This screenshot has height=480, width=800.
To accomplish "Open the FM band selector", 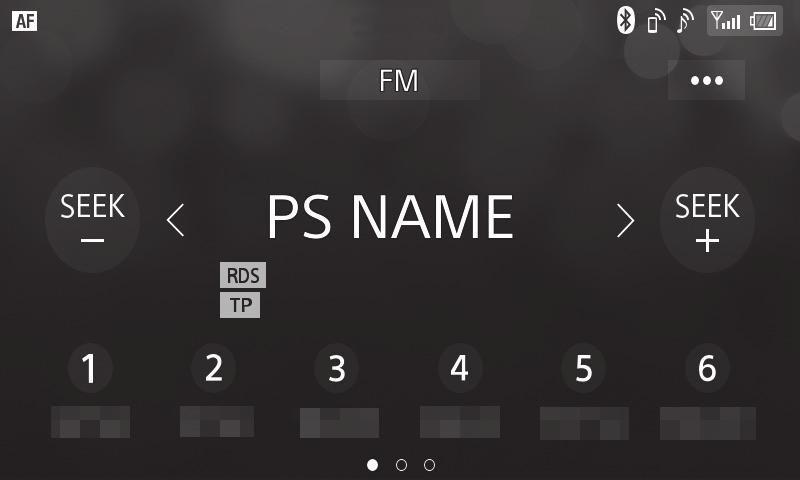I will [x=399, y=80].
